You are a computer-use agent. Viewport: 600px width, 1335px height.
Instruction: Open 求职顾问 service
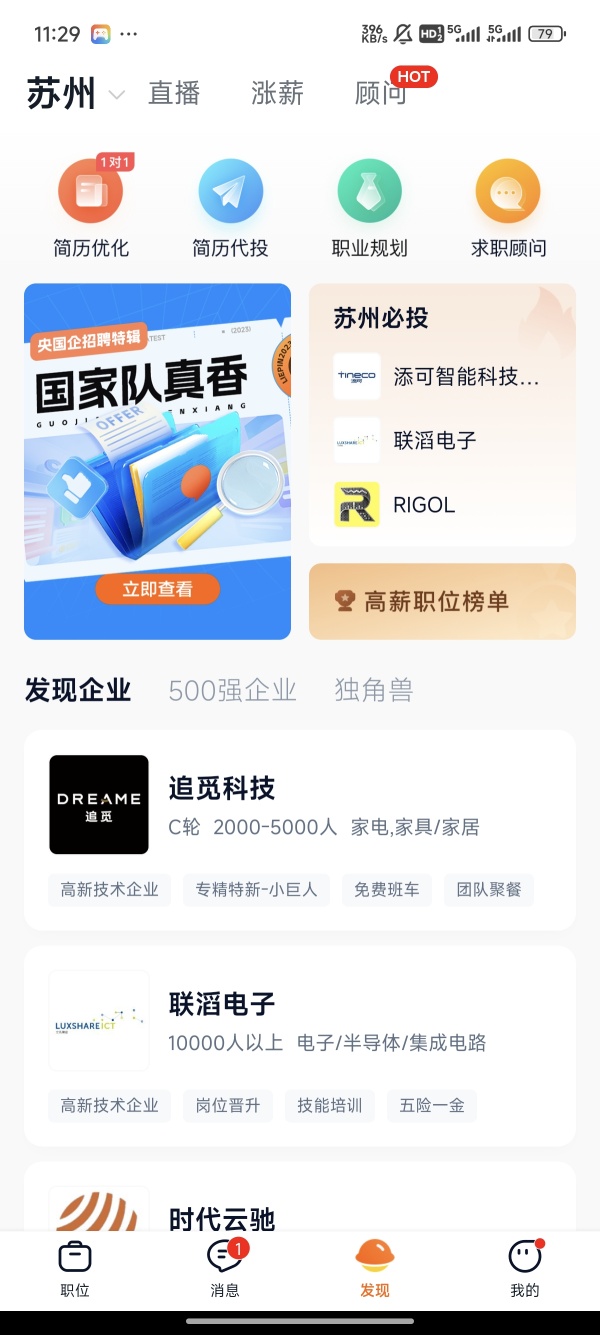coord(508,208)
